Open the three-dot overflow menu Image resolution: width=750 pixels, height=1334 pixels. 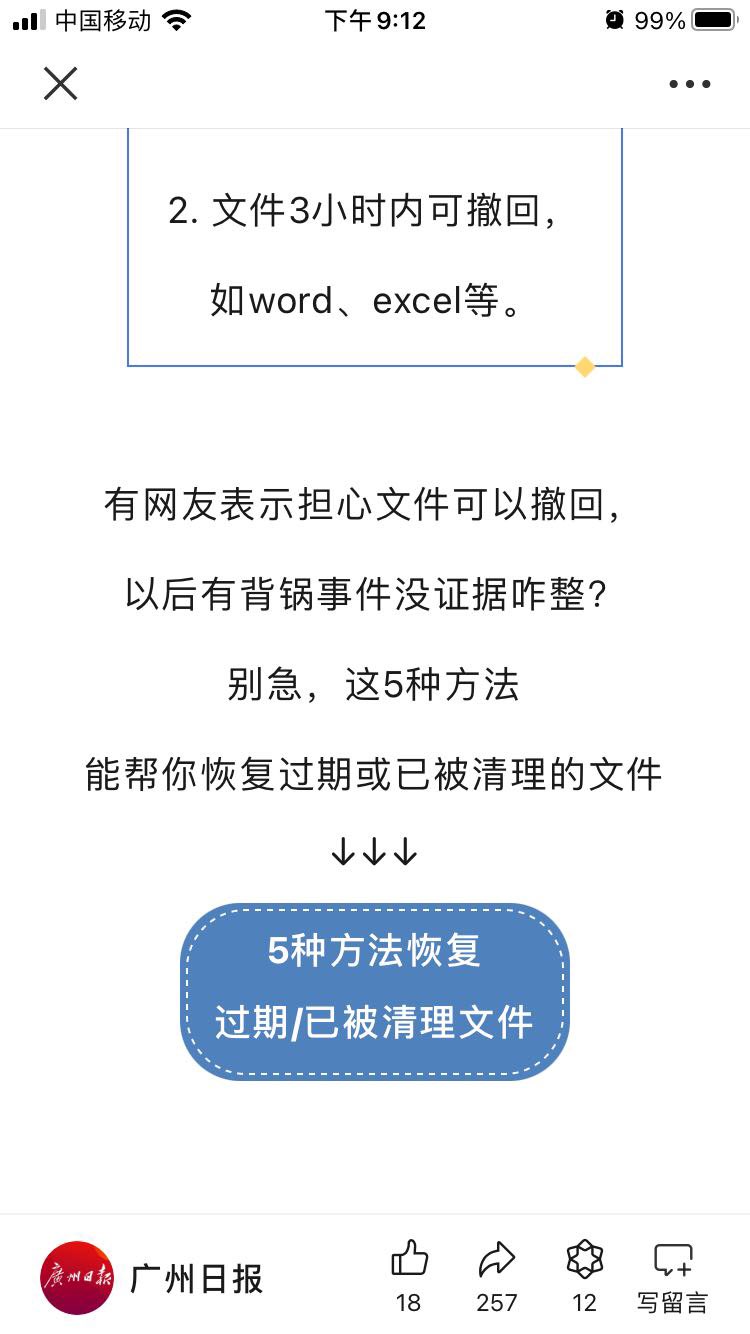(689, 84)
